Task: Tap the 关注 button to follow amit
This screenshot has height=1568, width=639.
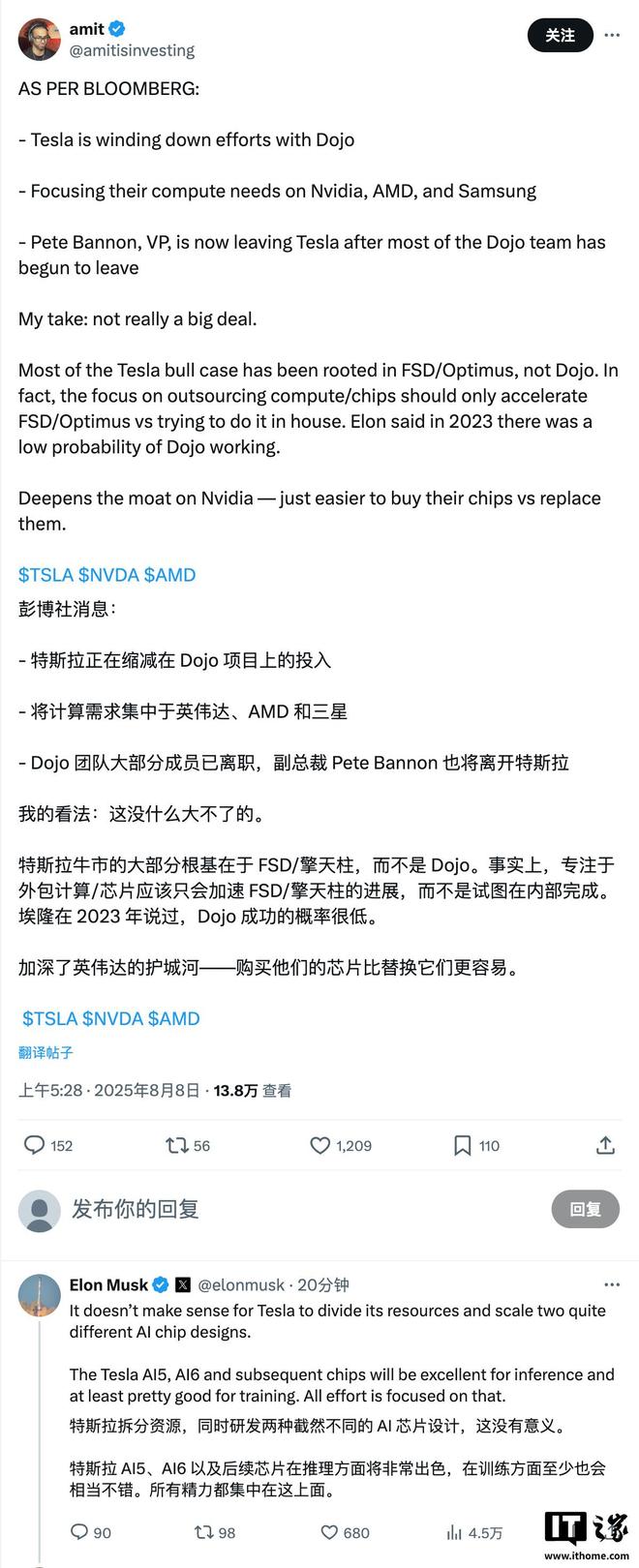Action: coord(560,35)
